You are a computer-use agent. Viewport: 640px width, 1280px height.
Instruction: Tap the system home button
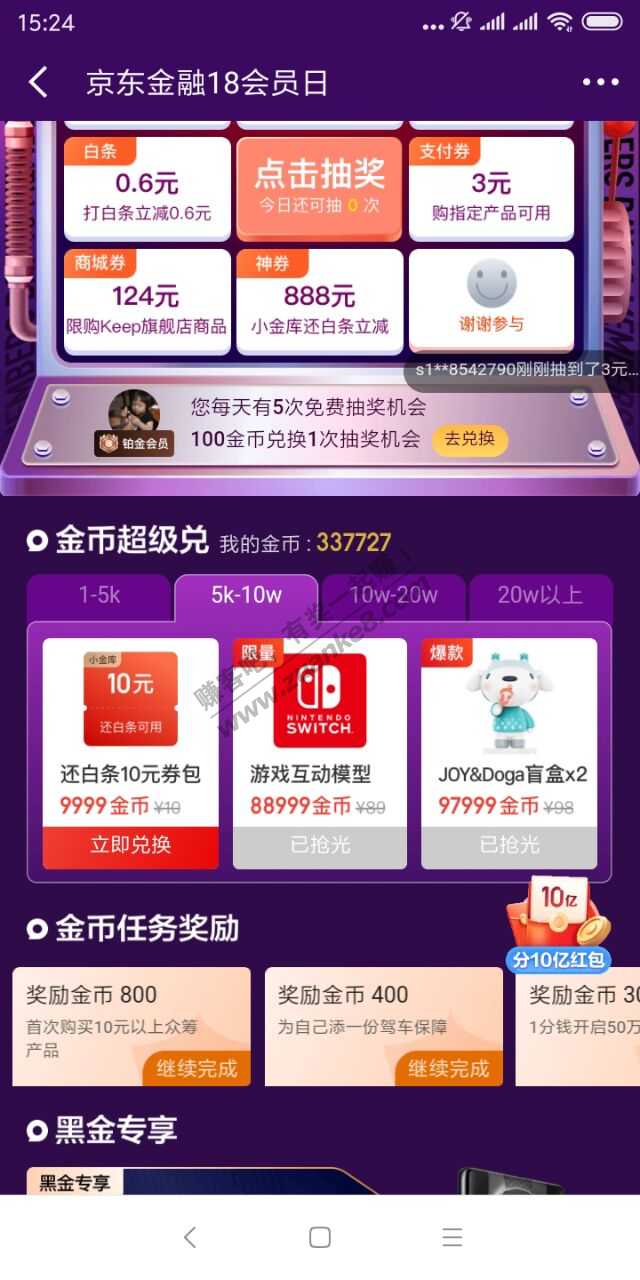point(320,1238)
